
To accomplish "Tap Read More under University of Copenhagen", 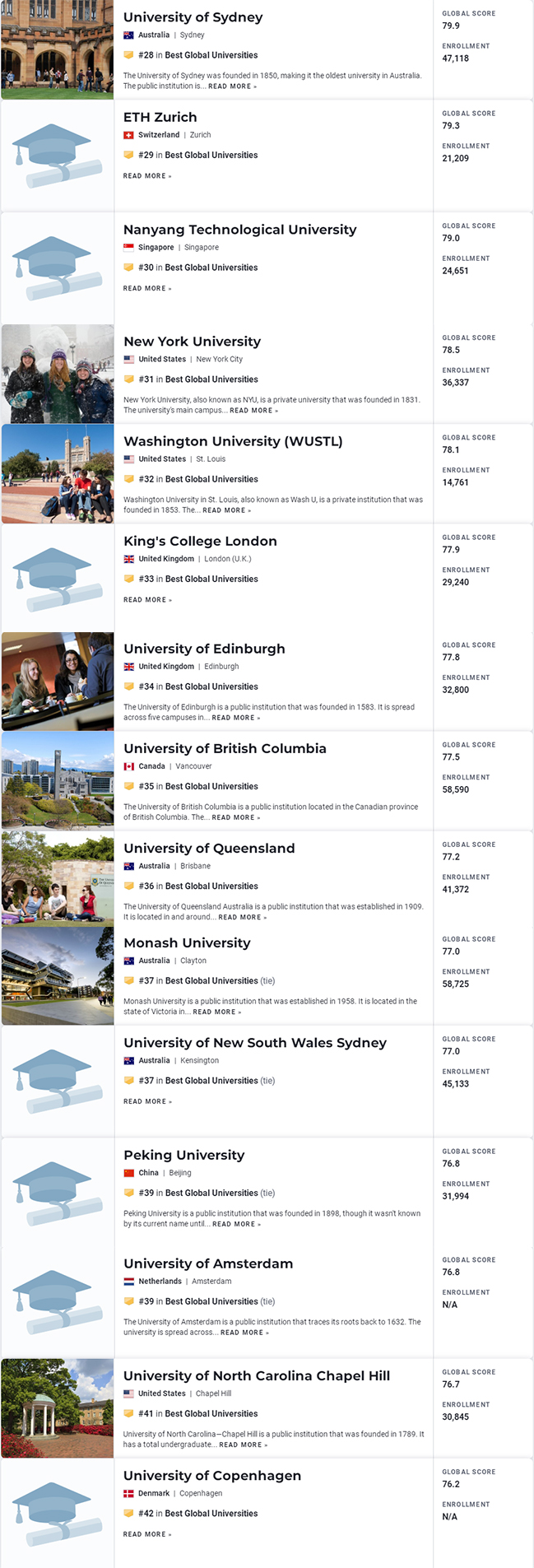I will point(147,1534).
